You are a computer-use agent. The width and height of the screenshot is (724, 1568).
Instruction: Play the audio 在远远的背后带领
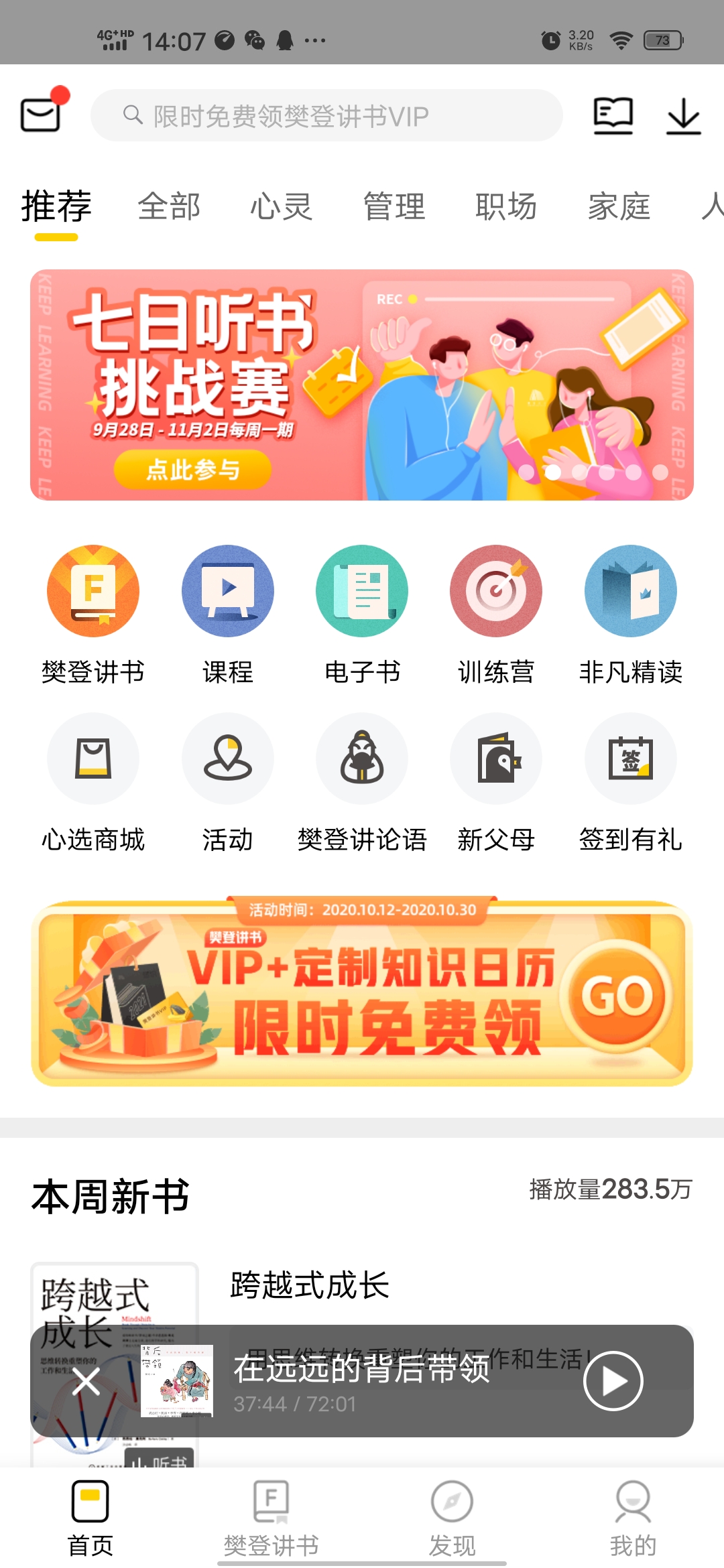click(613, 1381)
